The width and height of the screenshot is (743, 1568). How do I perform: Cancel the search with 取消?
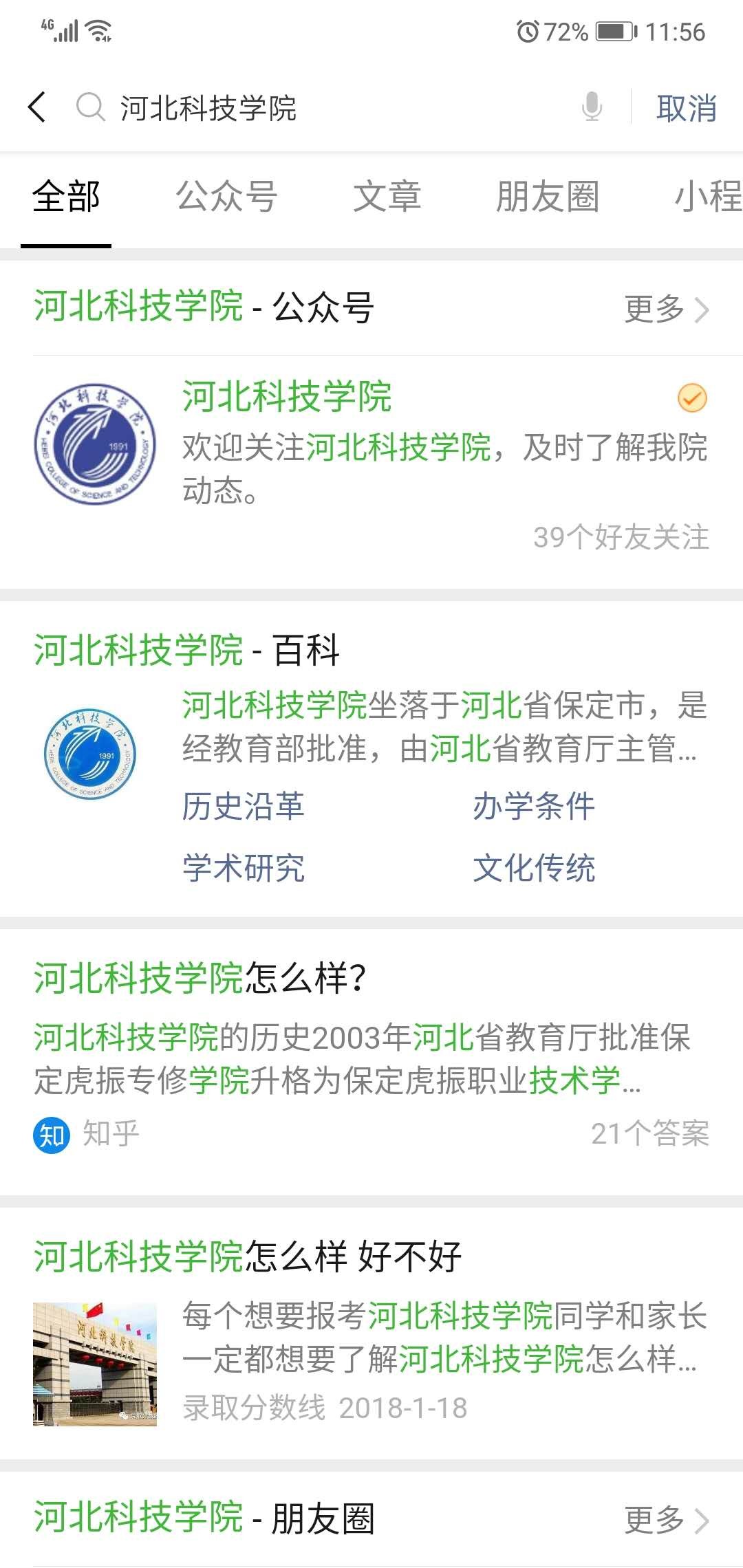686,109
